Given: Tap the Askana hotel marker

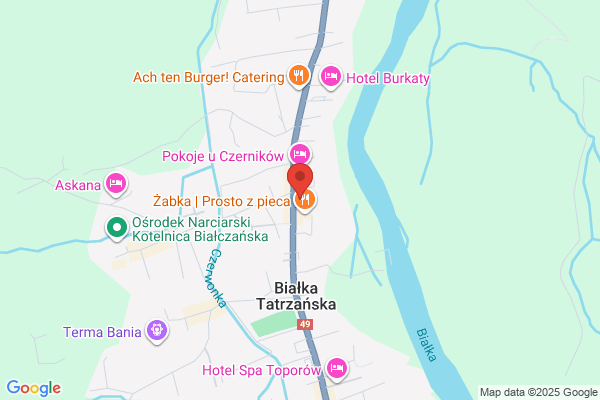Looking at the screenshot, I should (116, 184).
